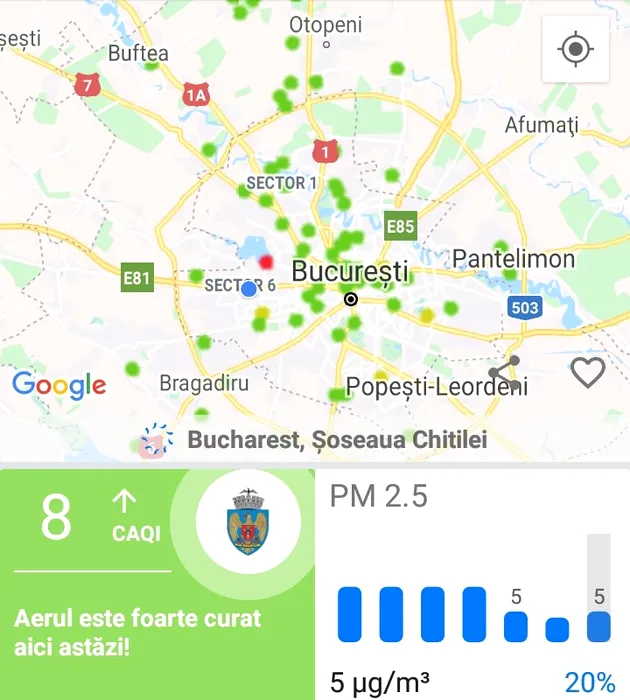Tap the red sensor marker on map
This screenshot has width=630, height=700.
[x=266, y=262]
